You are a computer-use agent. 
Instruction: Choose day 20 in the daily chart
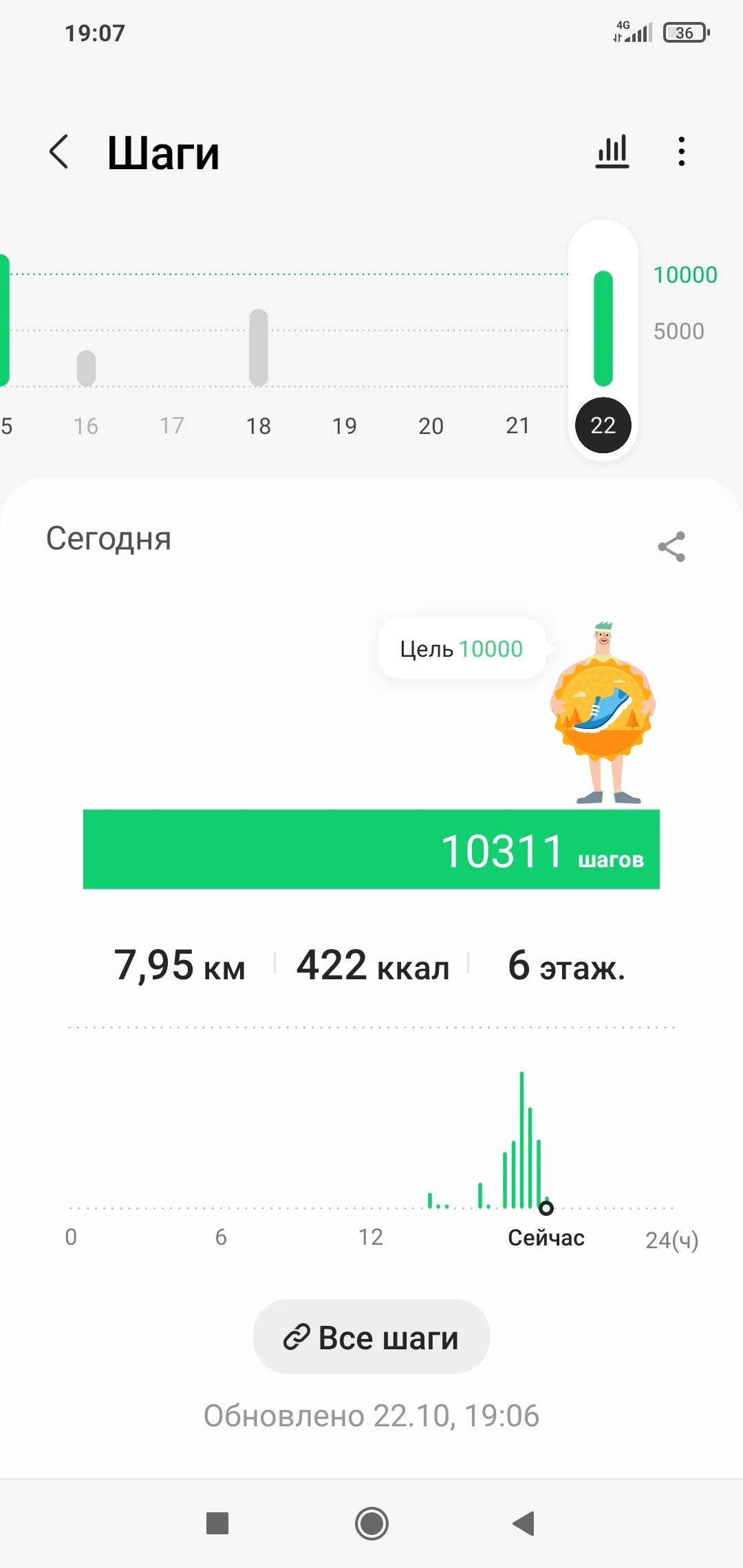pyautogui.click(x=431, y=425)
